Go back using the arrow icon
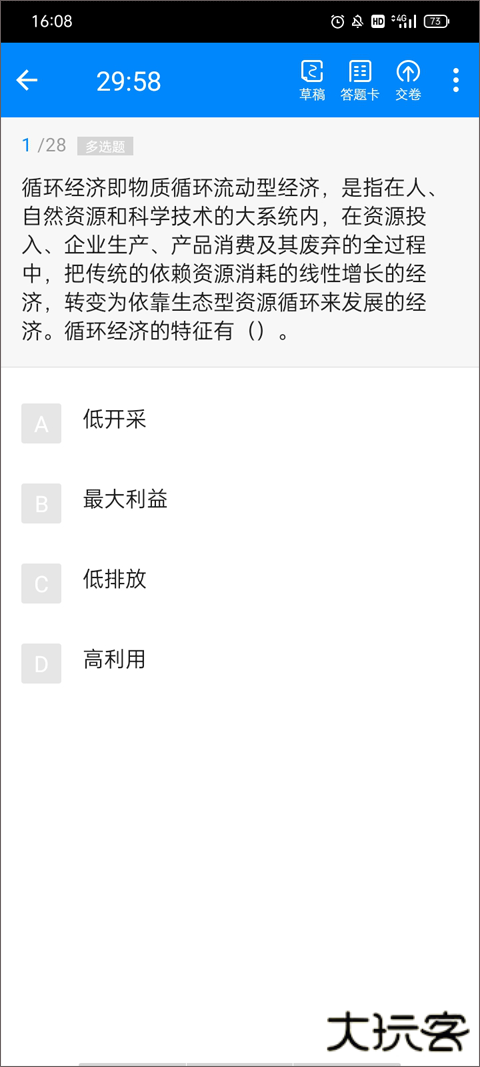Screen dimensions: 480x1067 coord(27,80)
